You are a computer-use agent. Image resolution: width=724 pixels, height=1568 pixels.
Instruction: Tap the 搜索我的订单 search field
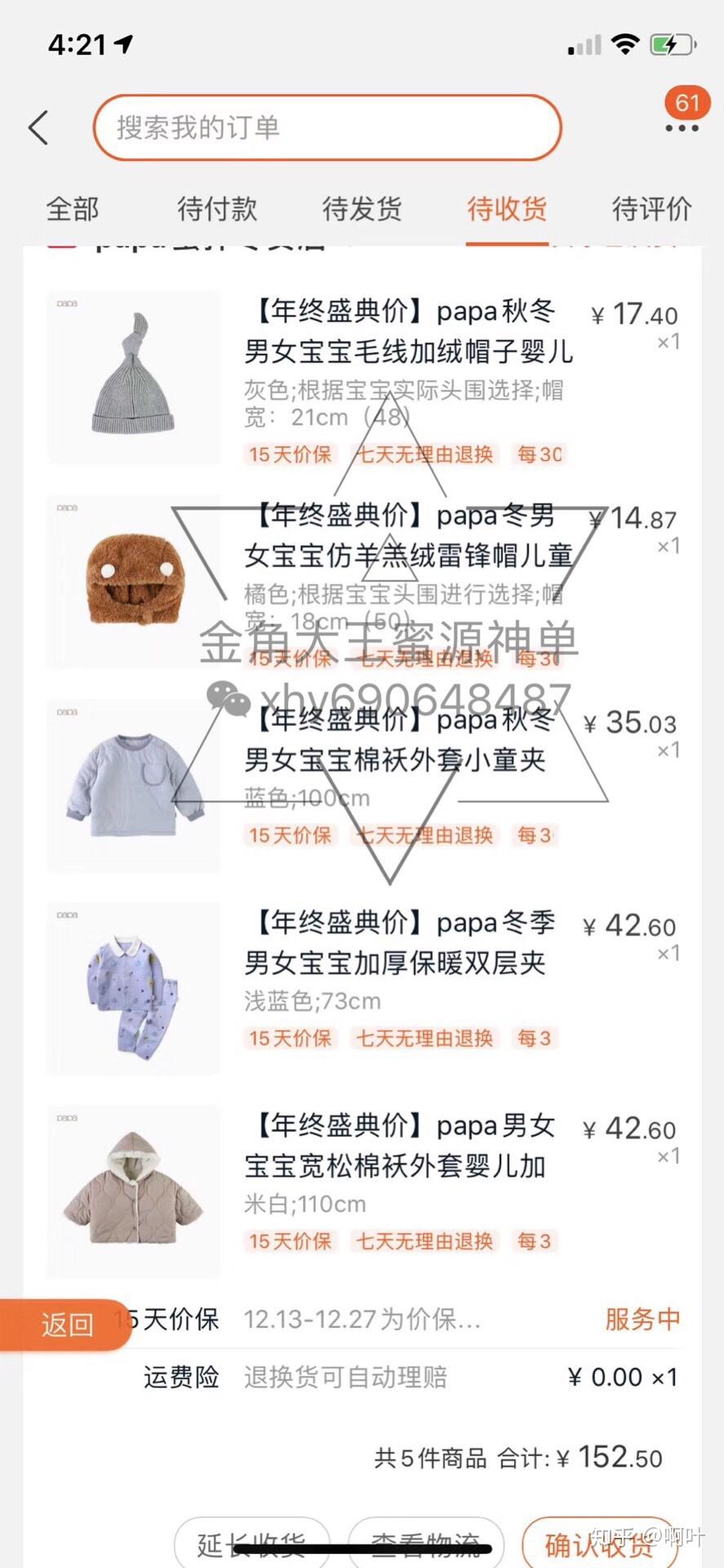(326, 127)
